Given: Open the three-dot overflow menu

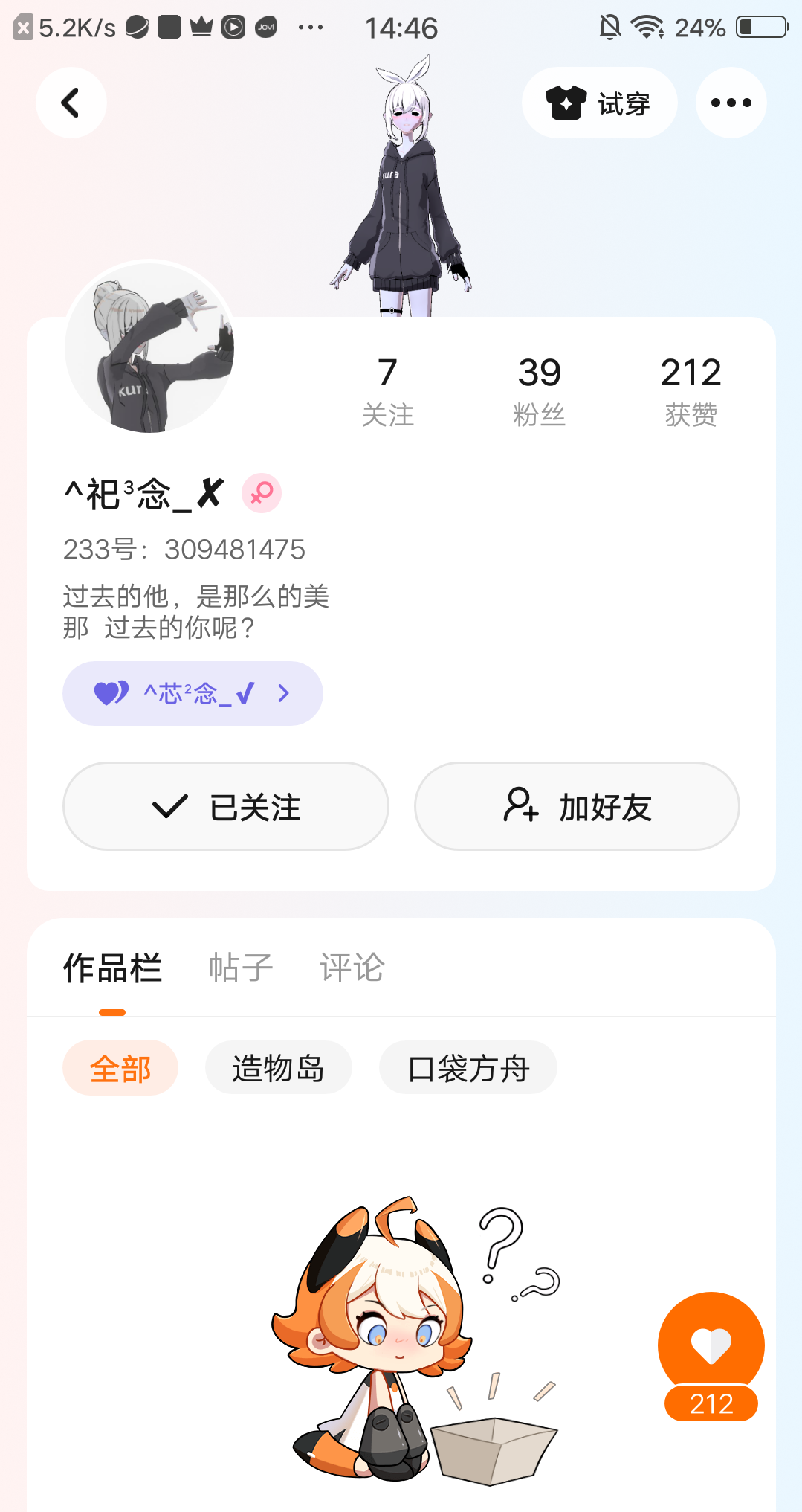Looking at the screenshot, I should [x=731, y=103].
